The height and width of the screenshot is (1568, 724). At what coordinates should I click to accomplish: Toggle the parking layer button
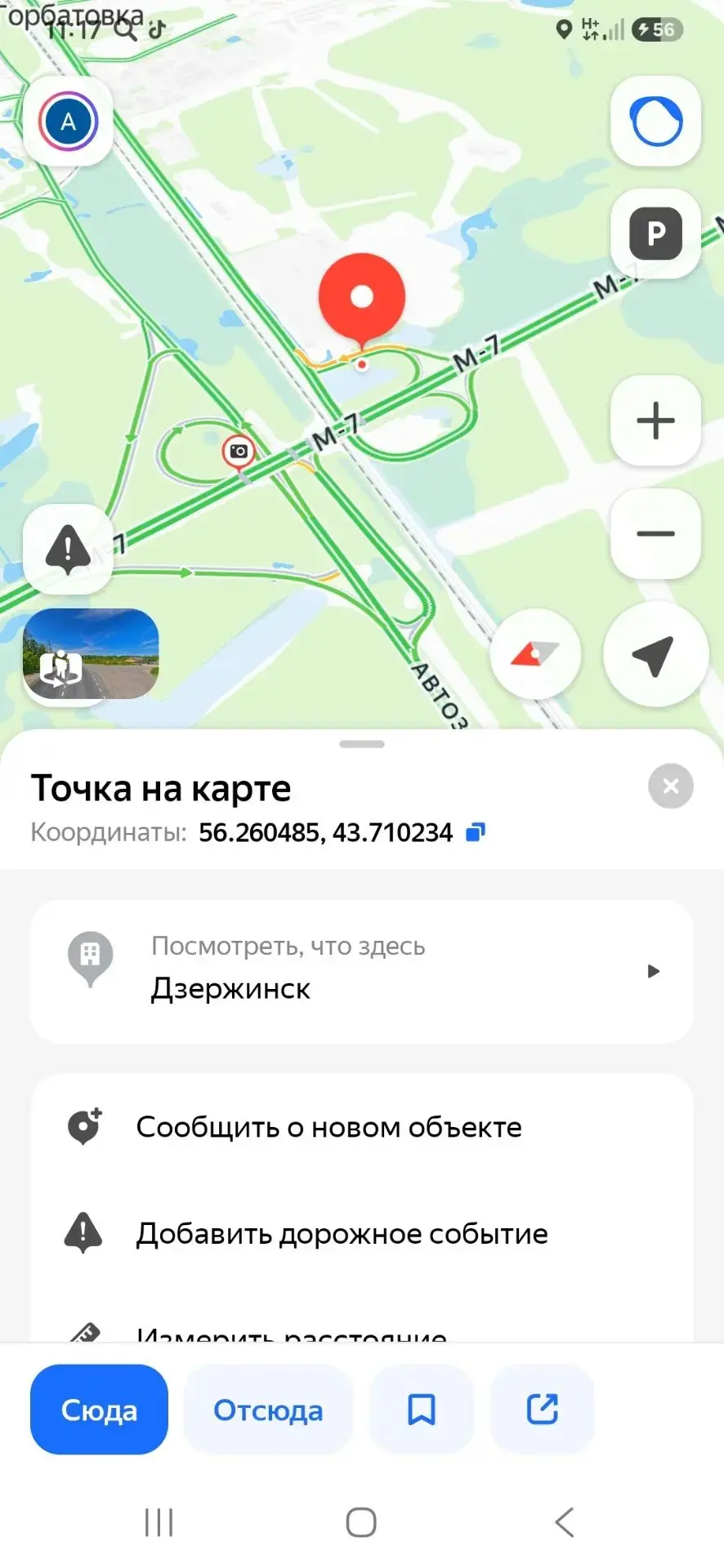pyautogui.click(x=655, y=234)
